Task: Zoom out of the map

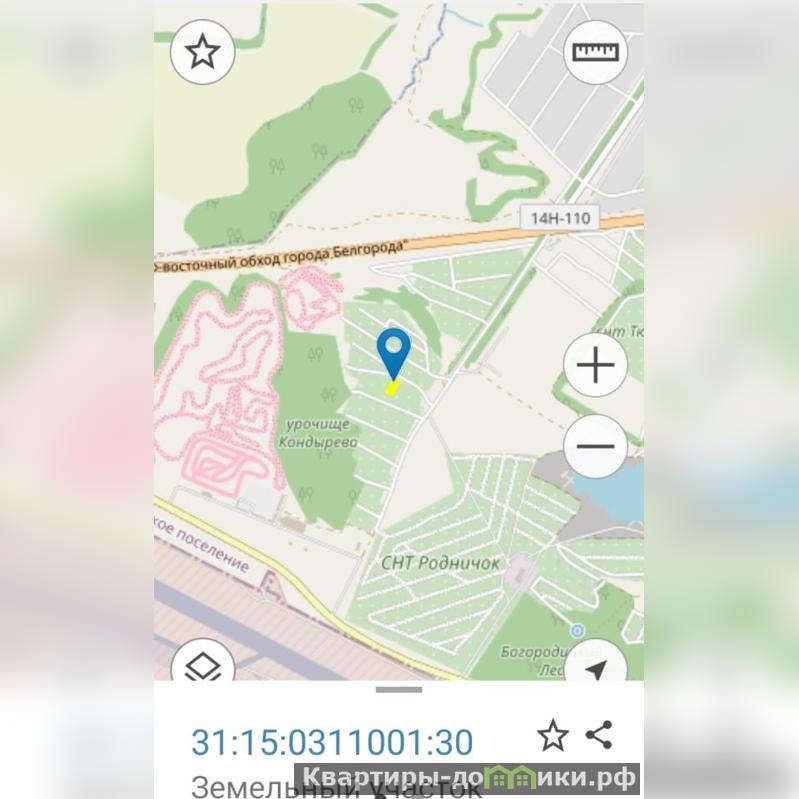Action: 596,447
